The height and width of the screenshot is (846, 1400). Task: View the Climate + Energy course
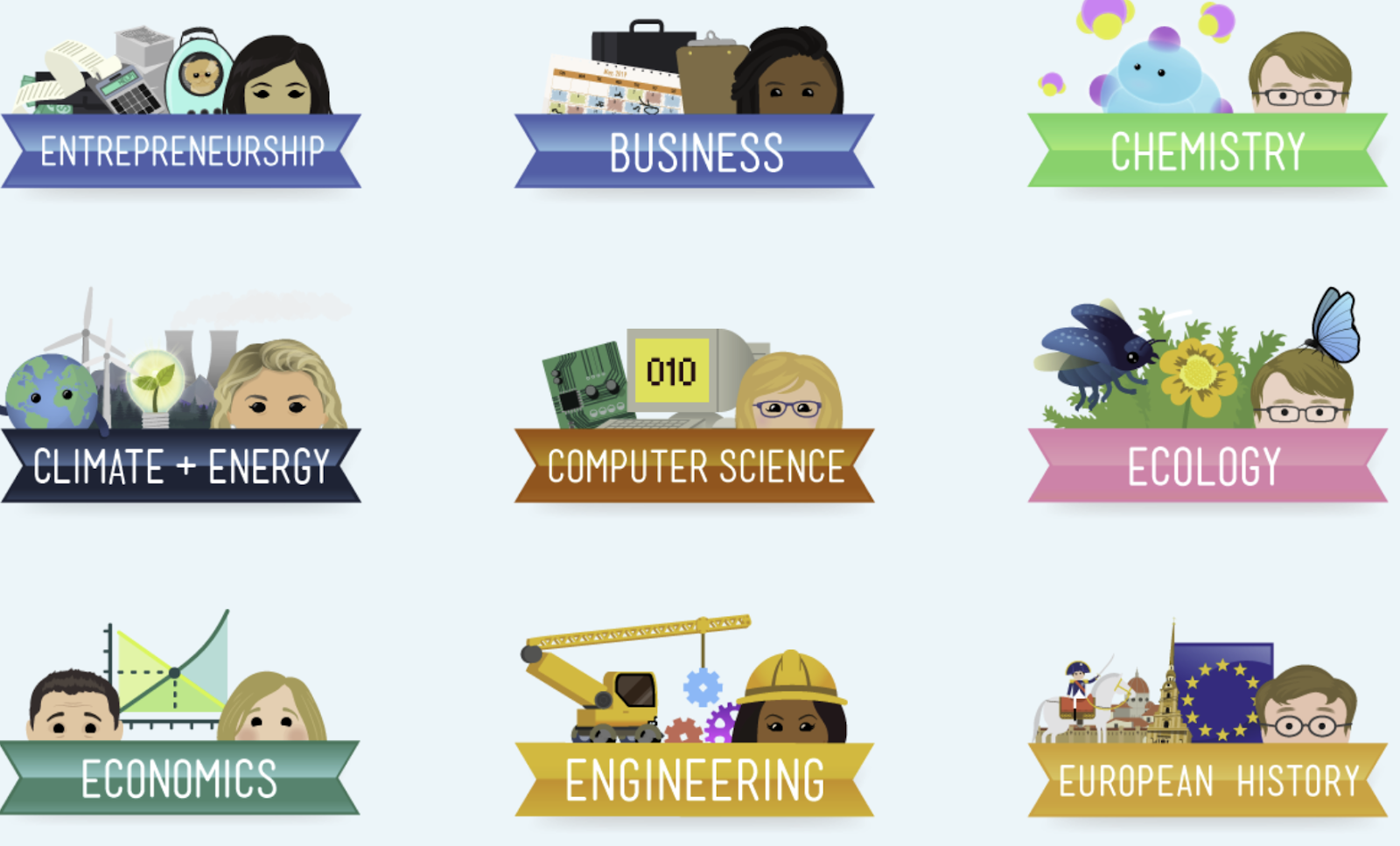click(x=181, y=465)
